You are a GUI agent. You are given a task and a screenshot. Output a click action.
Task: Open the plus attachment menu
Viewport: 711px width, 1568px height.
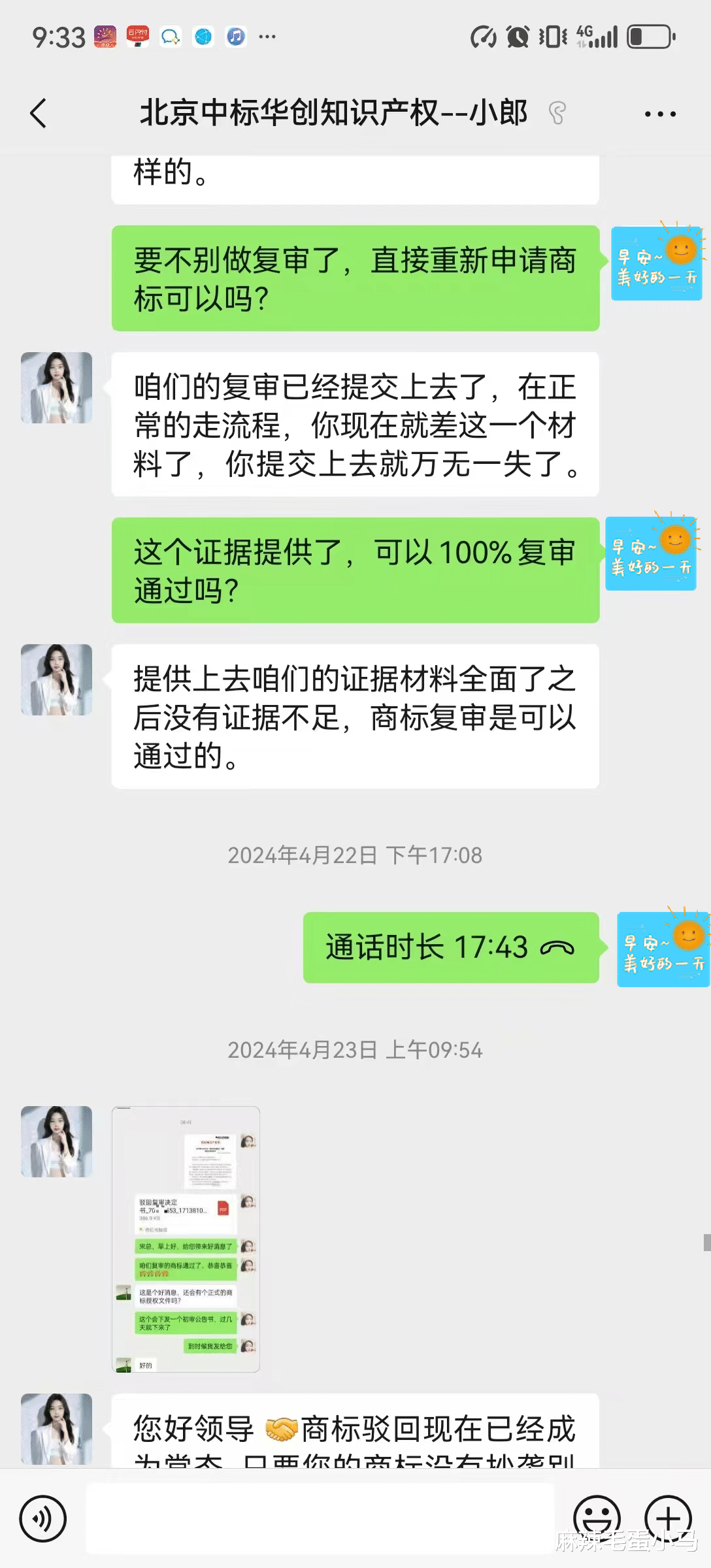(x=667, y=1517)
